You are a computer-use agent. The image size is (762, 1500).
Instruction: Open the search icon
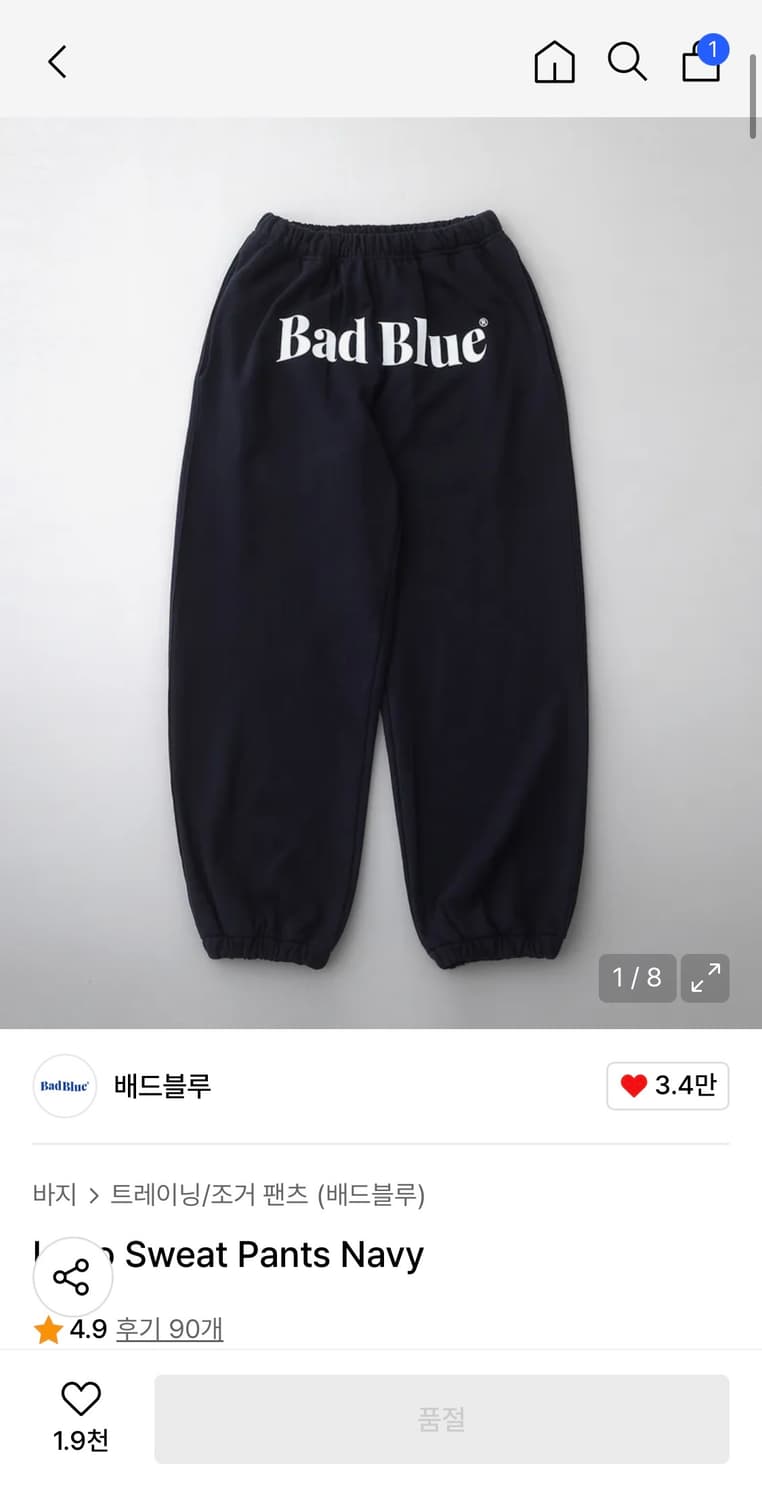tap(627, 62)
